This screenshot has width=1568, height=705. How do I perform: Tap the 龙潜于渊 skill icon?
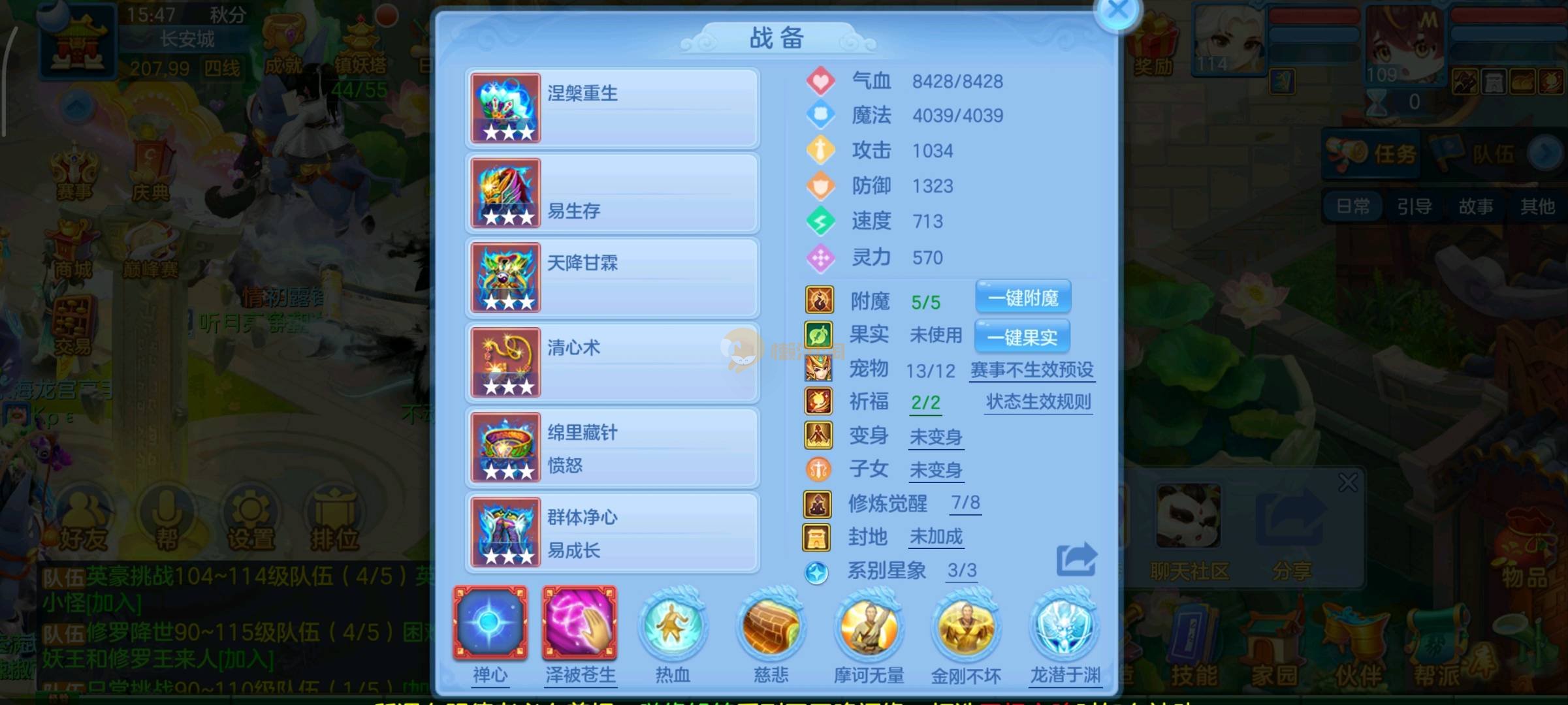coord(1064,627)
